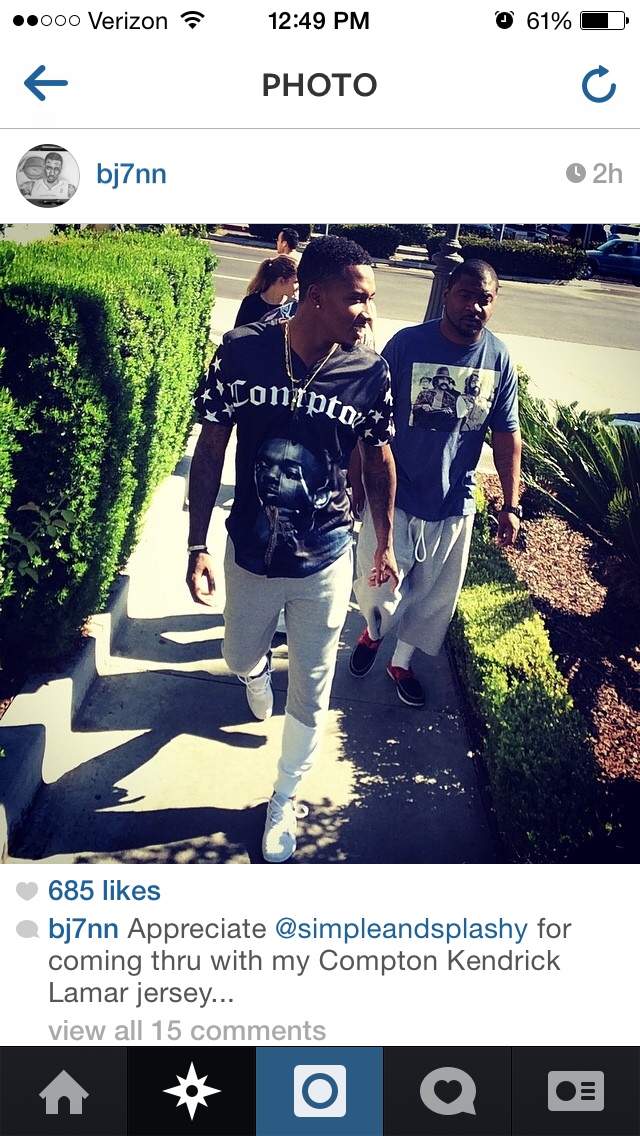Image resolution: width=640 pixels, height=1136 pixels.
Task: View the 685 likes list
Action: (x=104, y=890)
